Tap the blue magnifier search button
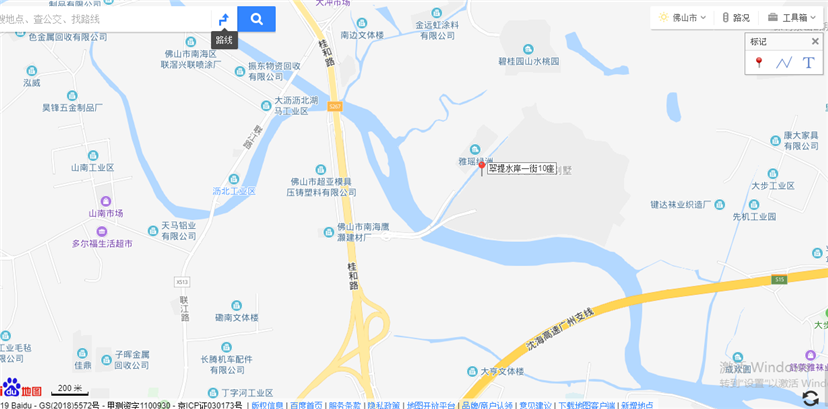The height and width of the screenshot is (409, 828). click(256, 19)
